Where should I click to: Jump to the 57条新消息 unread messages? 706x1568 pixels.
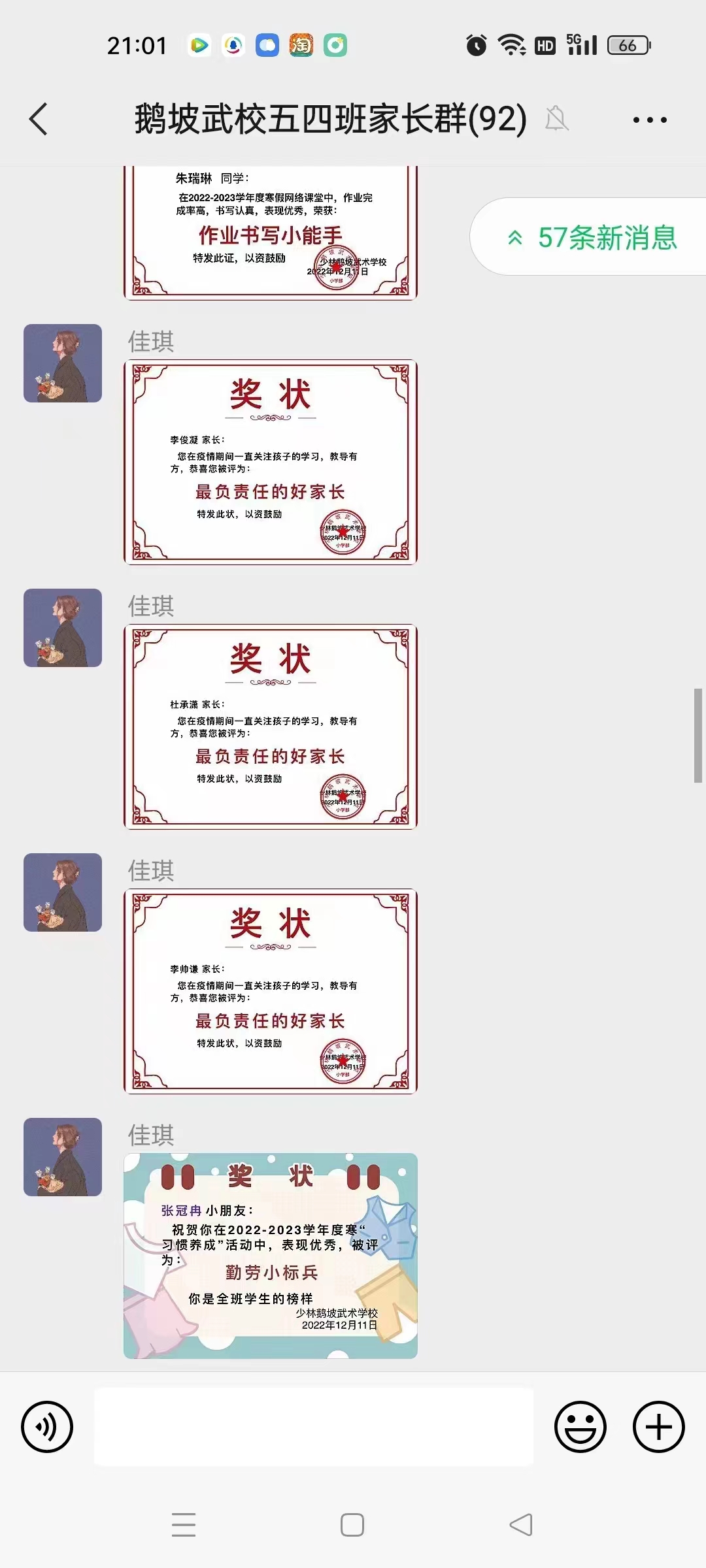click(592, 237)
